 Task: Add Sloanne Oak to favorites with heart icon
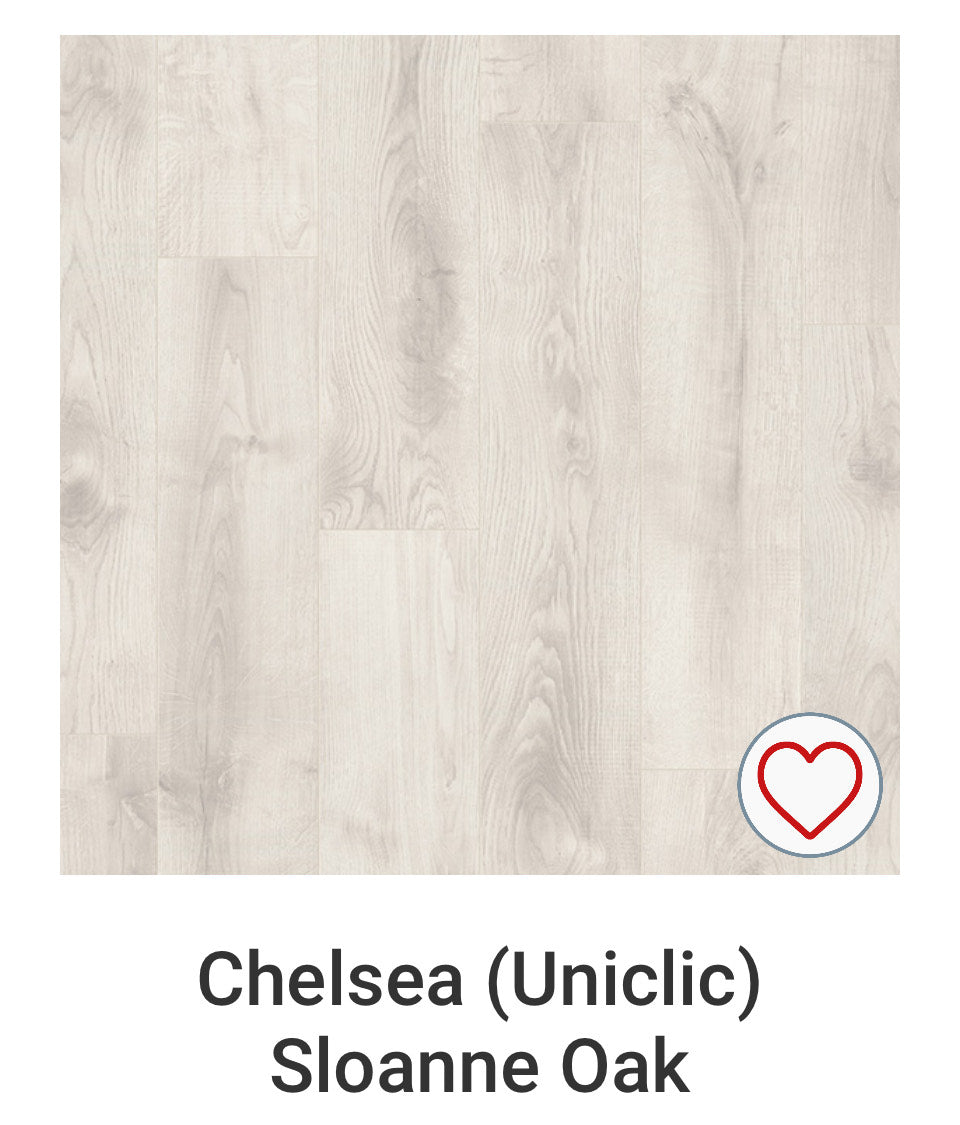click(809, 785)
